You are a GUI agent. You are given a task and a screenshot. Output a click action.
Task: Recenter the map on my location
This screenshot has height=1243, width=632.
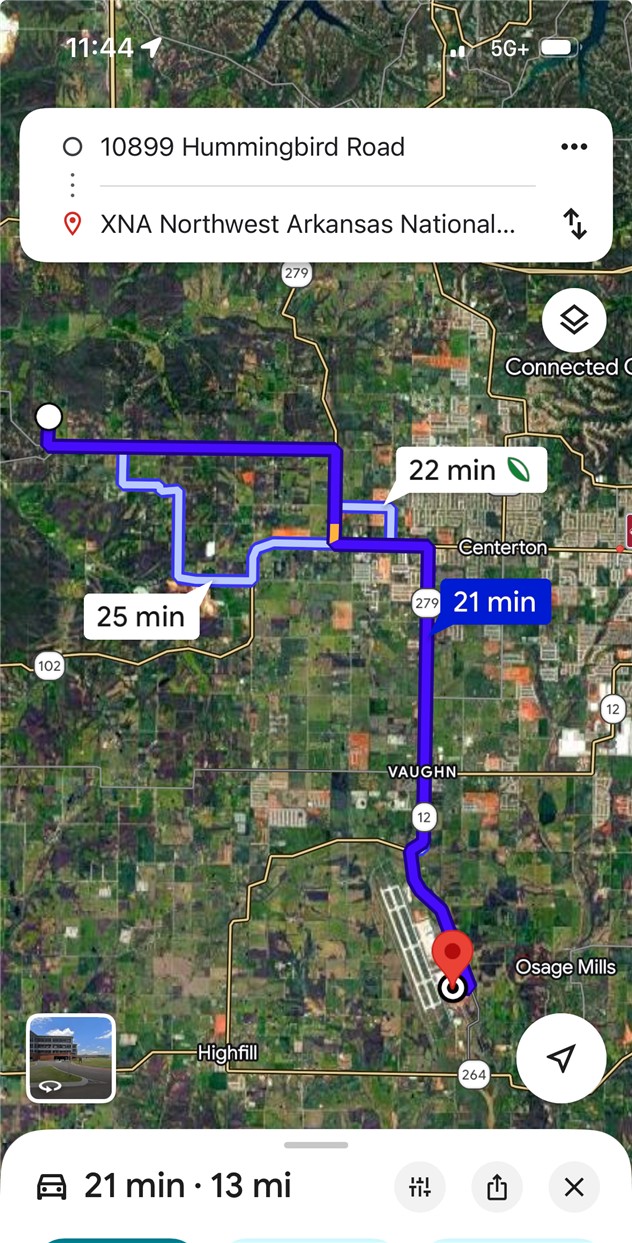(561, 1058)
